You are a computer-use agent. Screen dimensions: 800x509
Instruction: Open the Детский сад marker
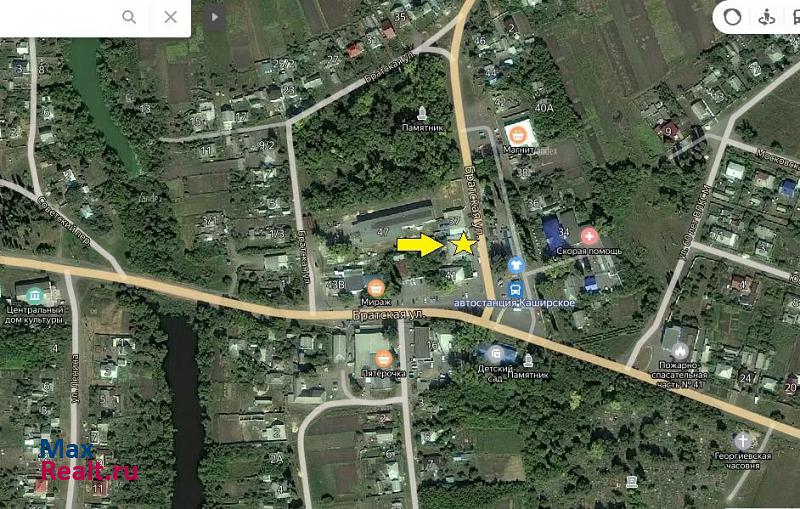coord(497,353)
